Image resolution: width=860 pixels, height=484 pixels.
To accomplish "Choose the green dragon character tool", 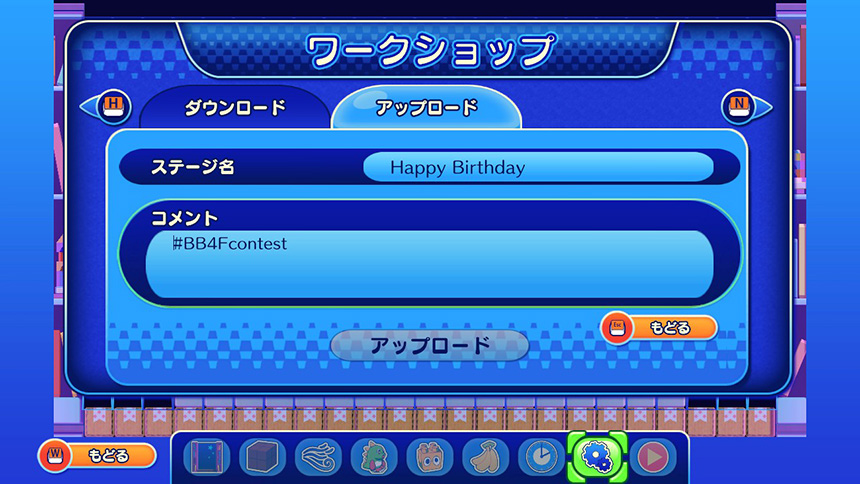I will (374, 457).
